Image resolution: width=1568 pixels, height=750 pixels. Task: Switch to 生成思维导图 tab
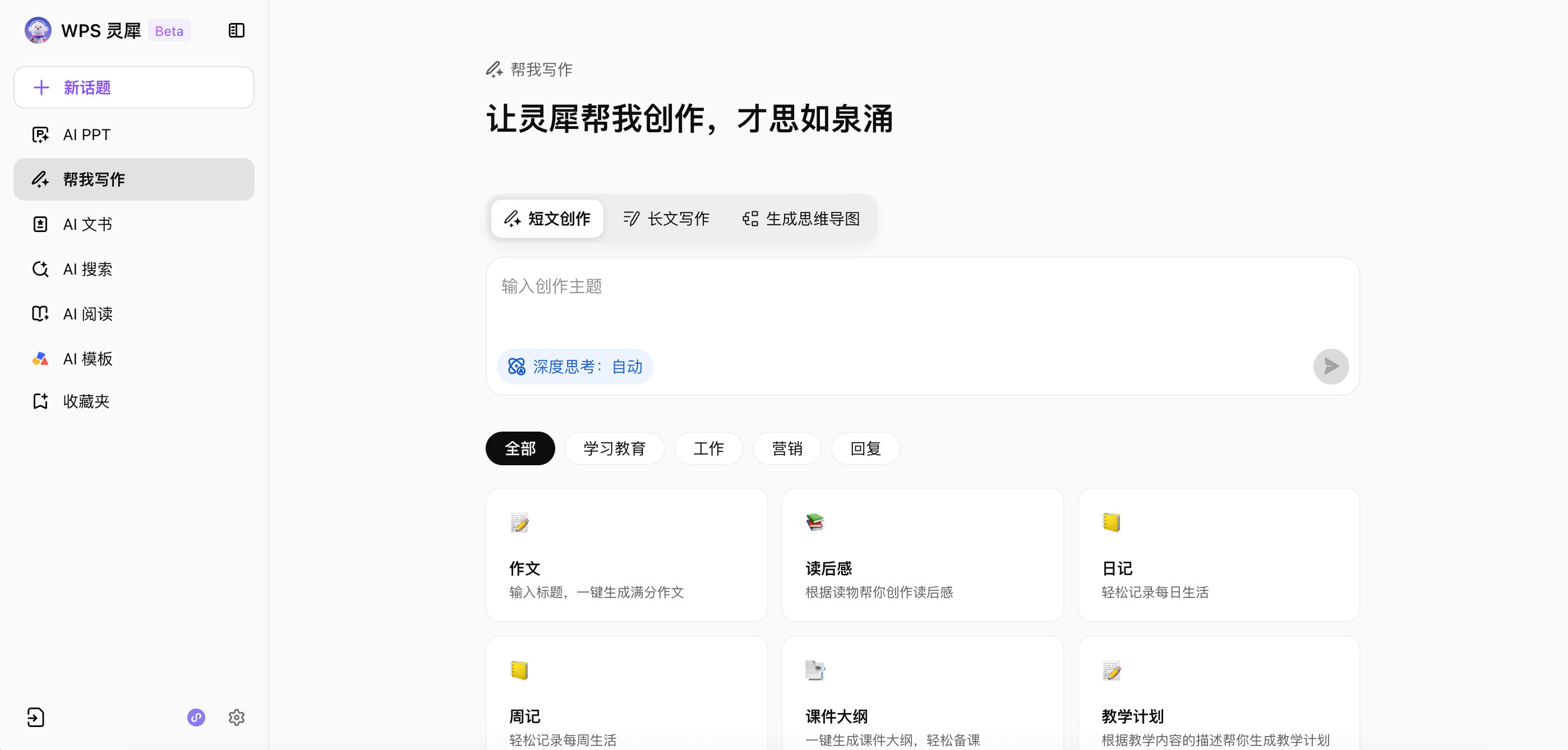pyautogui.click(x=800, y=219)
